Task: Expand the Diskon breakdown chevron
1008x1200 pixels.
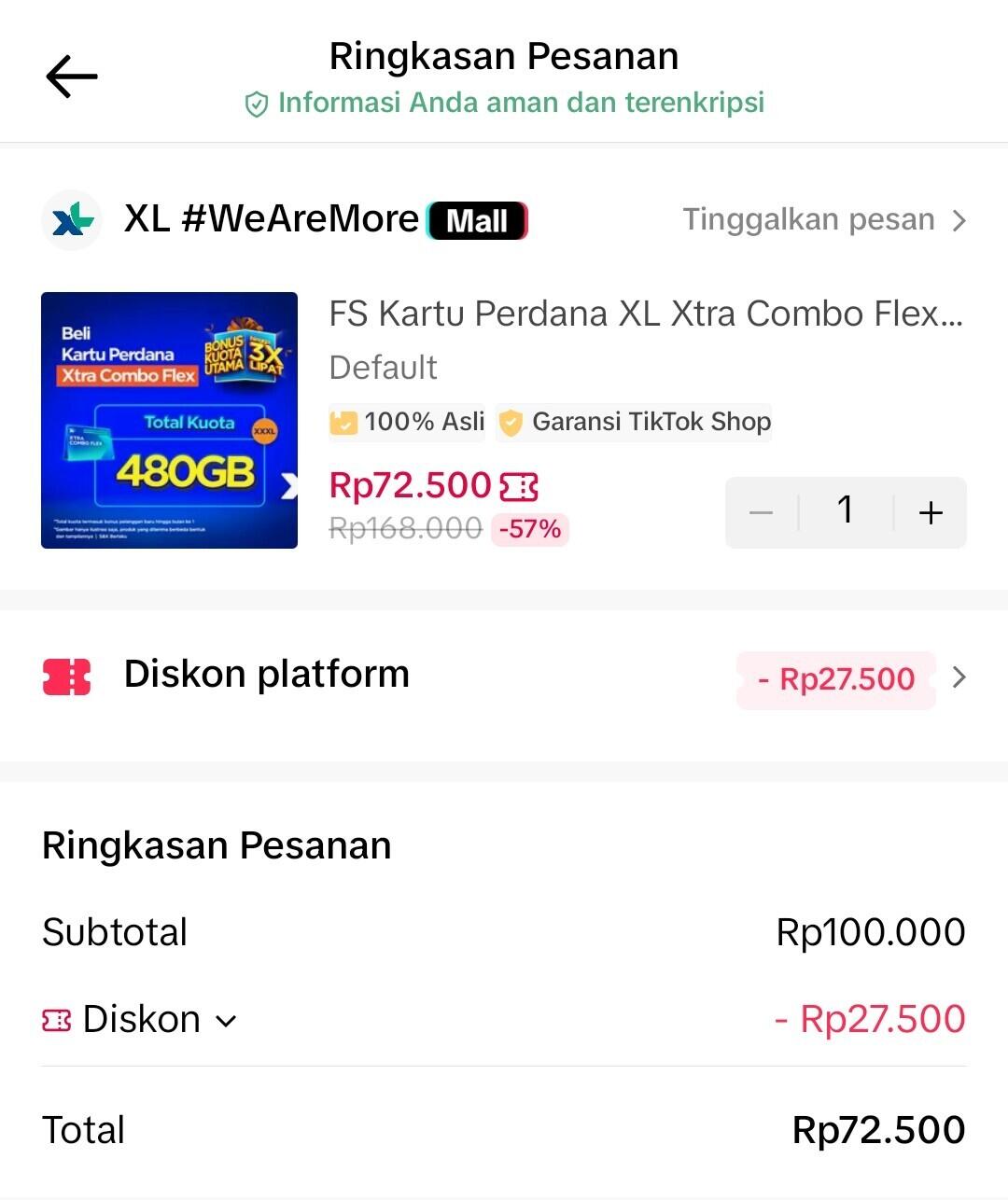Action: tap(224, 1023)
